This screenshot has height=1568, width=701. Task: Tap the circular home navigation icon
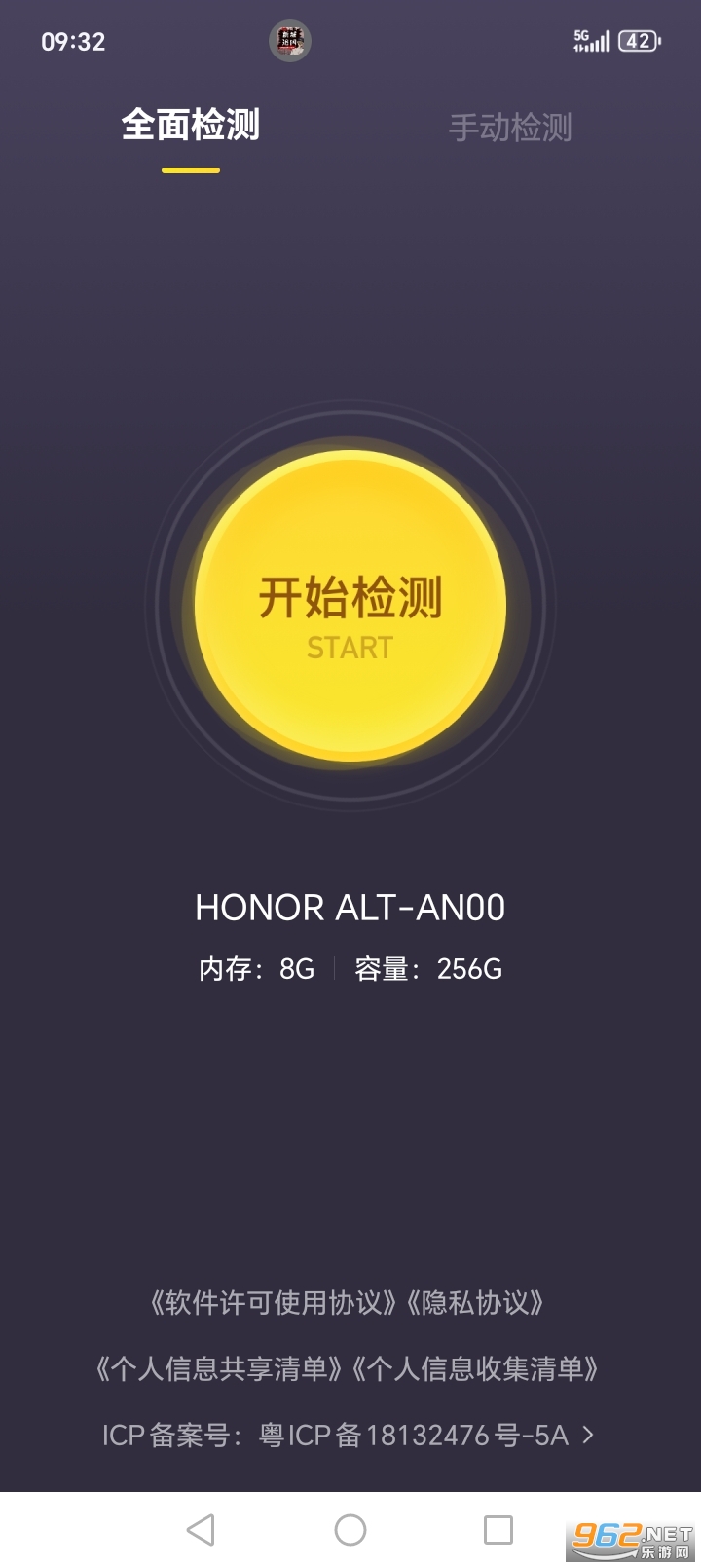[350, 1529]
